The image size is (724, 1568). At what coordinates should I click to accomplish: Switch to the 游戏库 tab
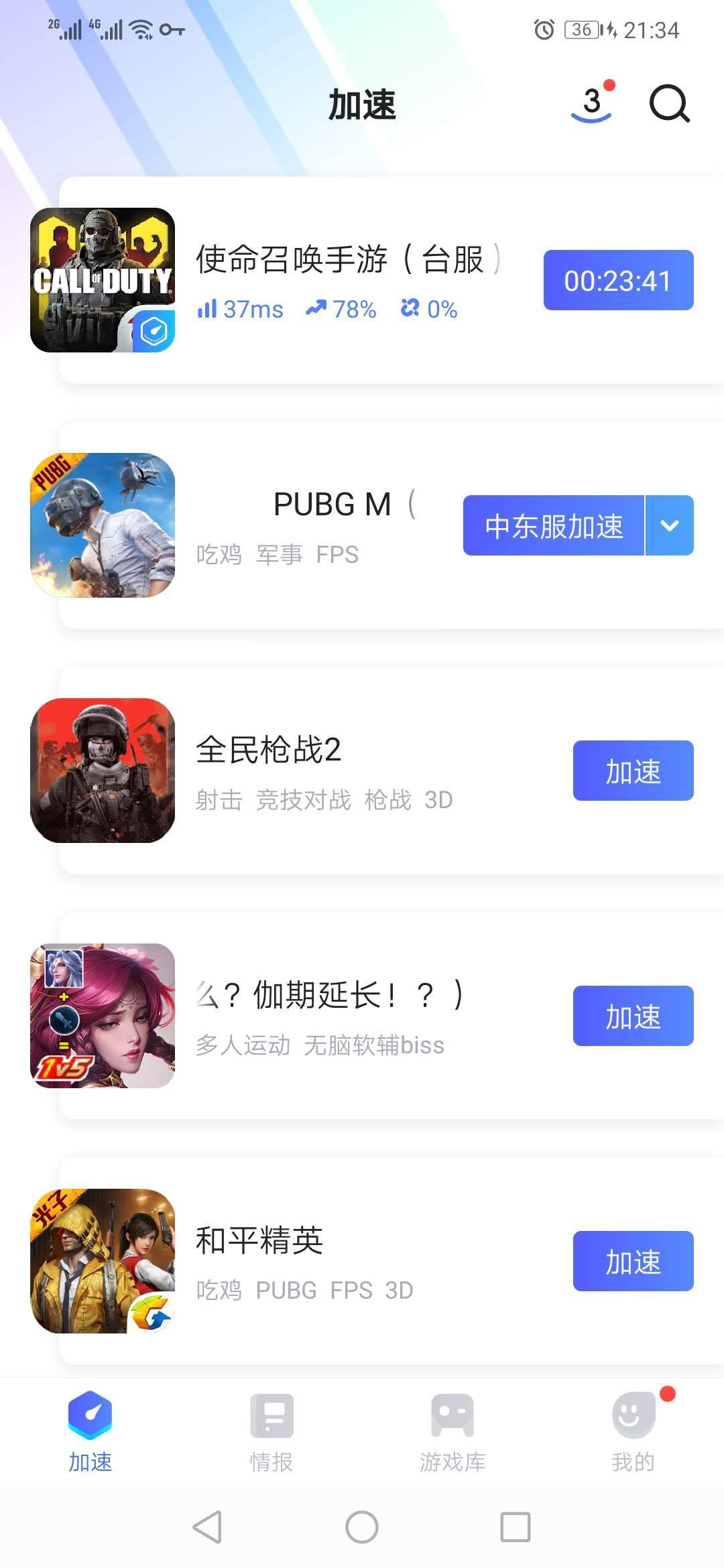tap(452, 1431)
